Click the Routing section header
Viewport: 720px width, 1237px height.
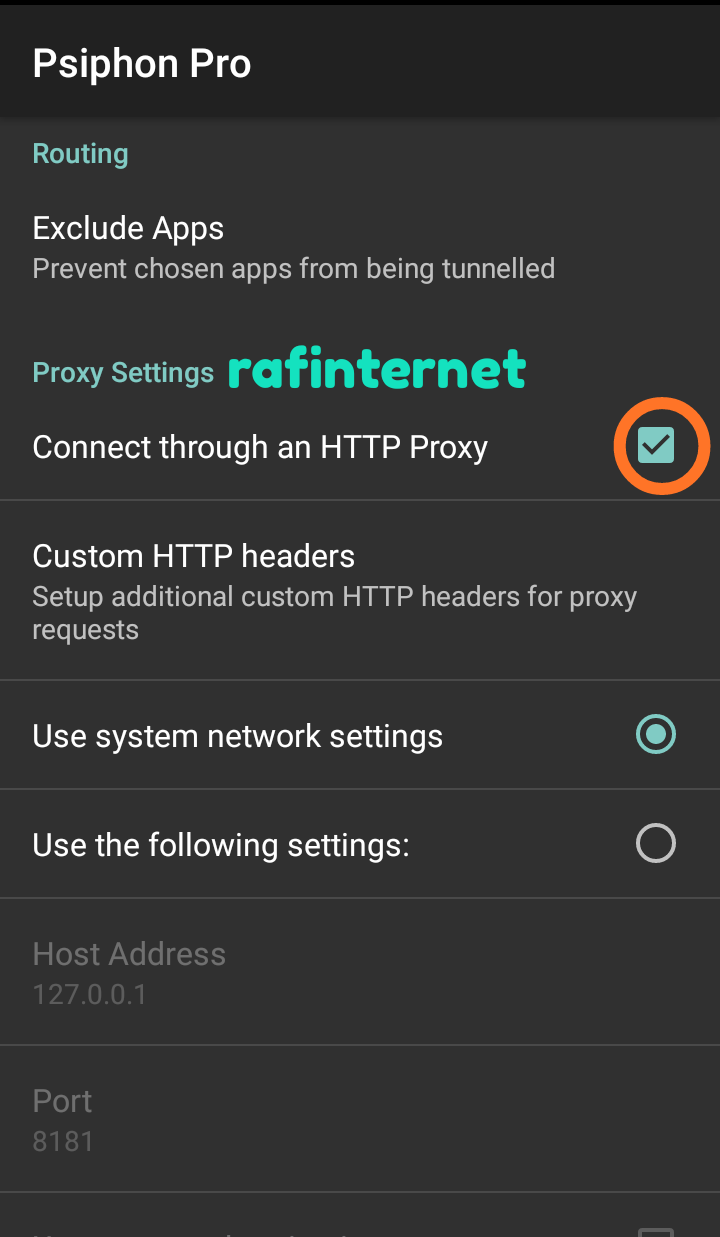[80, 153]
